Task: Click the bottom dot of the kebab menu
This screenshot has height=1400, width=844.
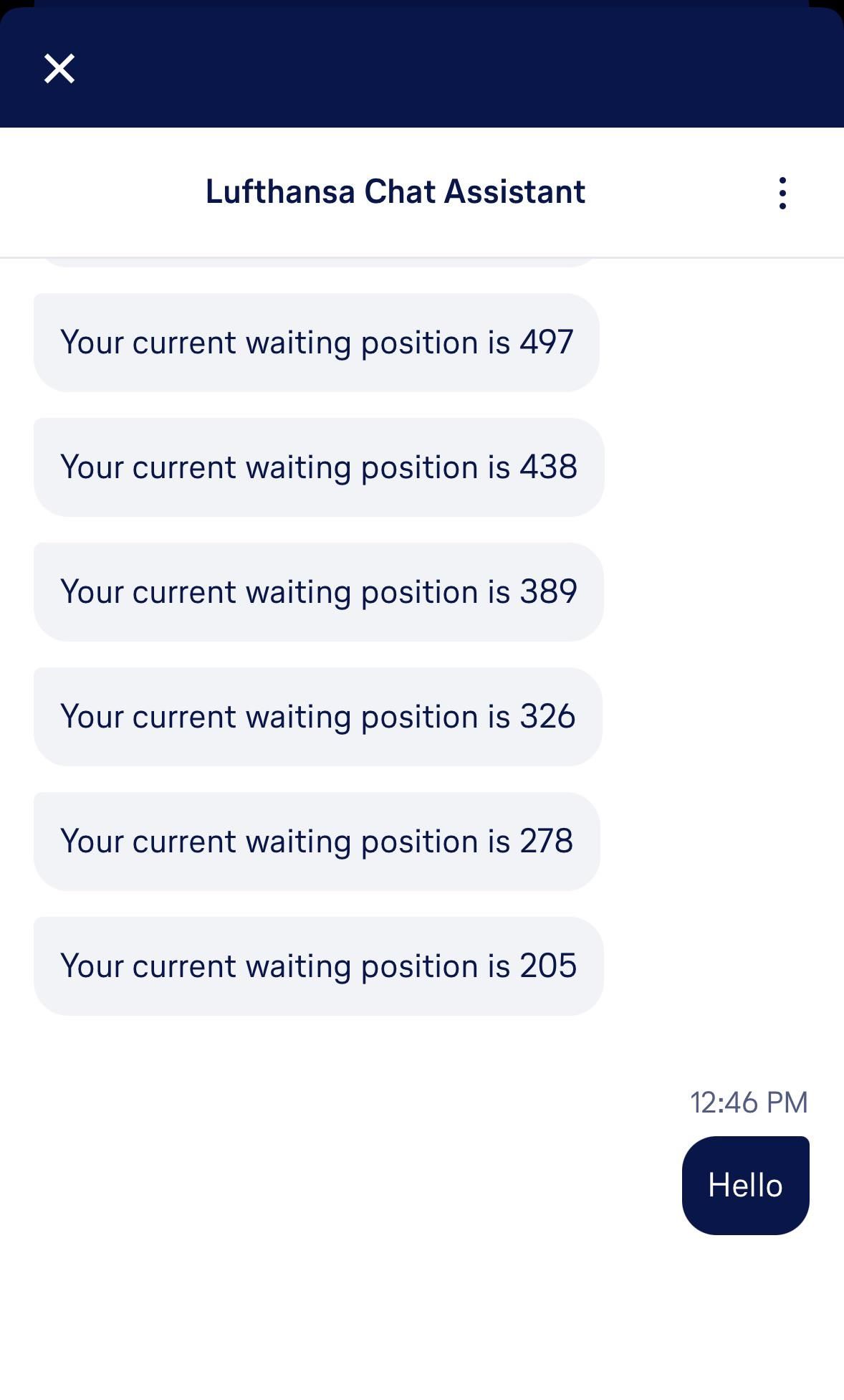Action: tap(782, 206)
